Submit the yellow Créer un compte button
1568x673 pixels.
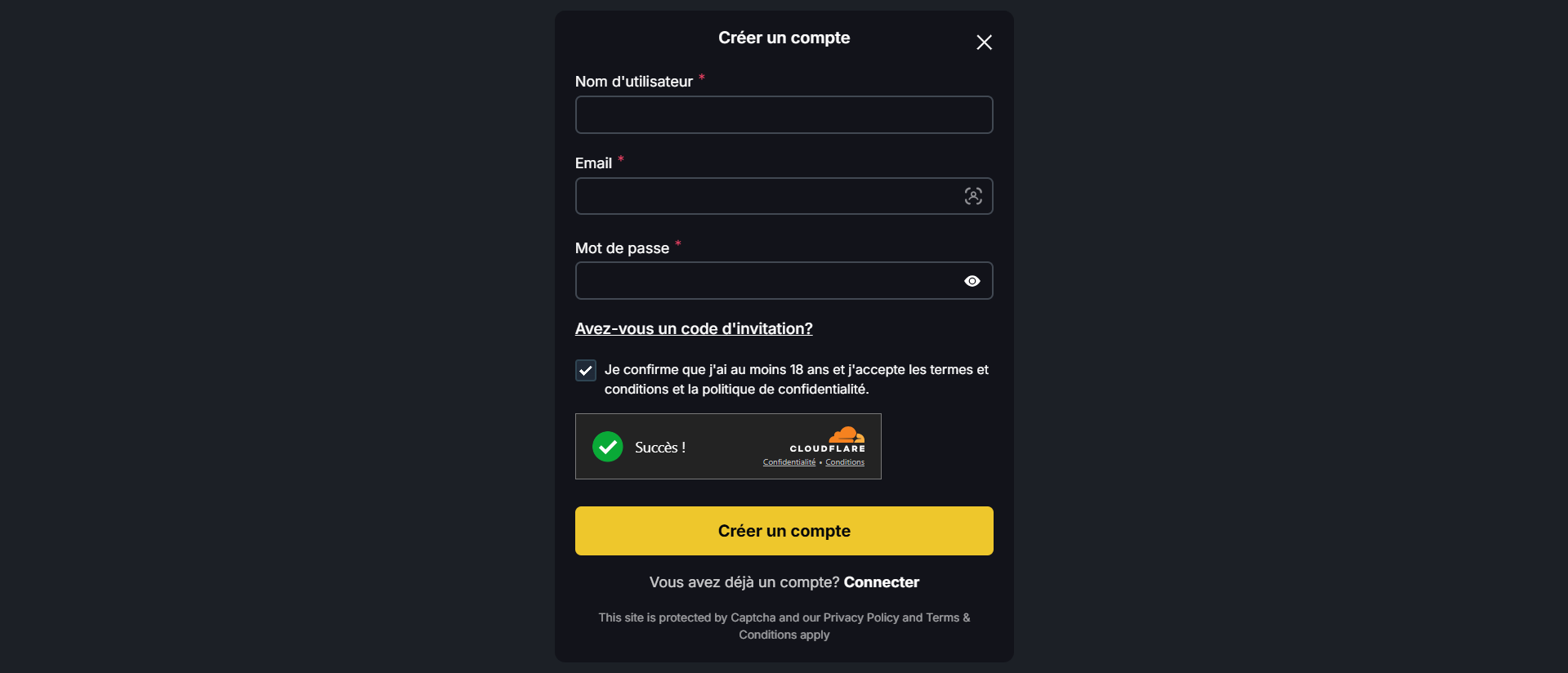[x=784, y=531]
